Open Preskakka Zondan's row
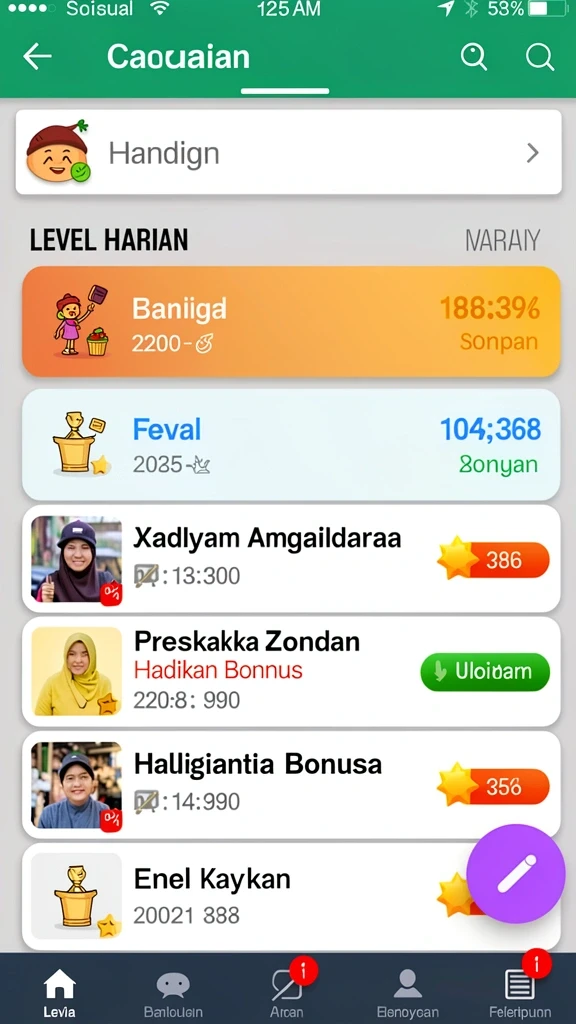Viewport: 576px width, 1024px height. click(291, 671)
